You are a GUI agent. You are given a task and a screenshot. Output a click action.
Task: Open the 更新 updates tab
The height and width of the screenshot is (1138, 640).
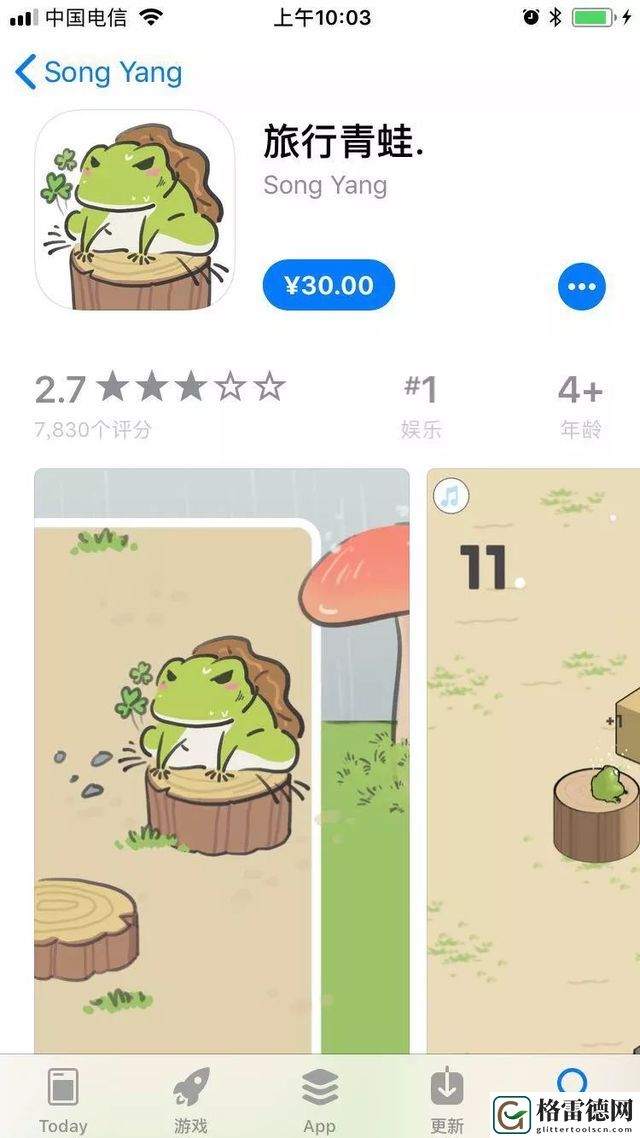tap(447, 1098)
